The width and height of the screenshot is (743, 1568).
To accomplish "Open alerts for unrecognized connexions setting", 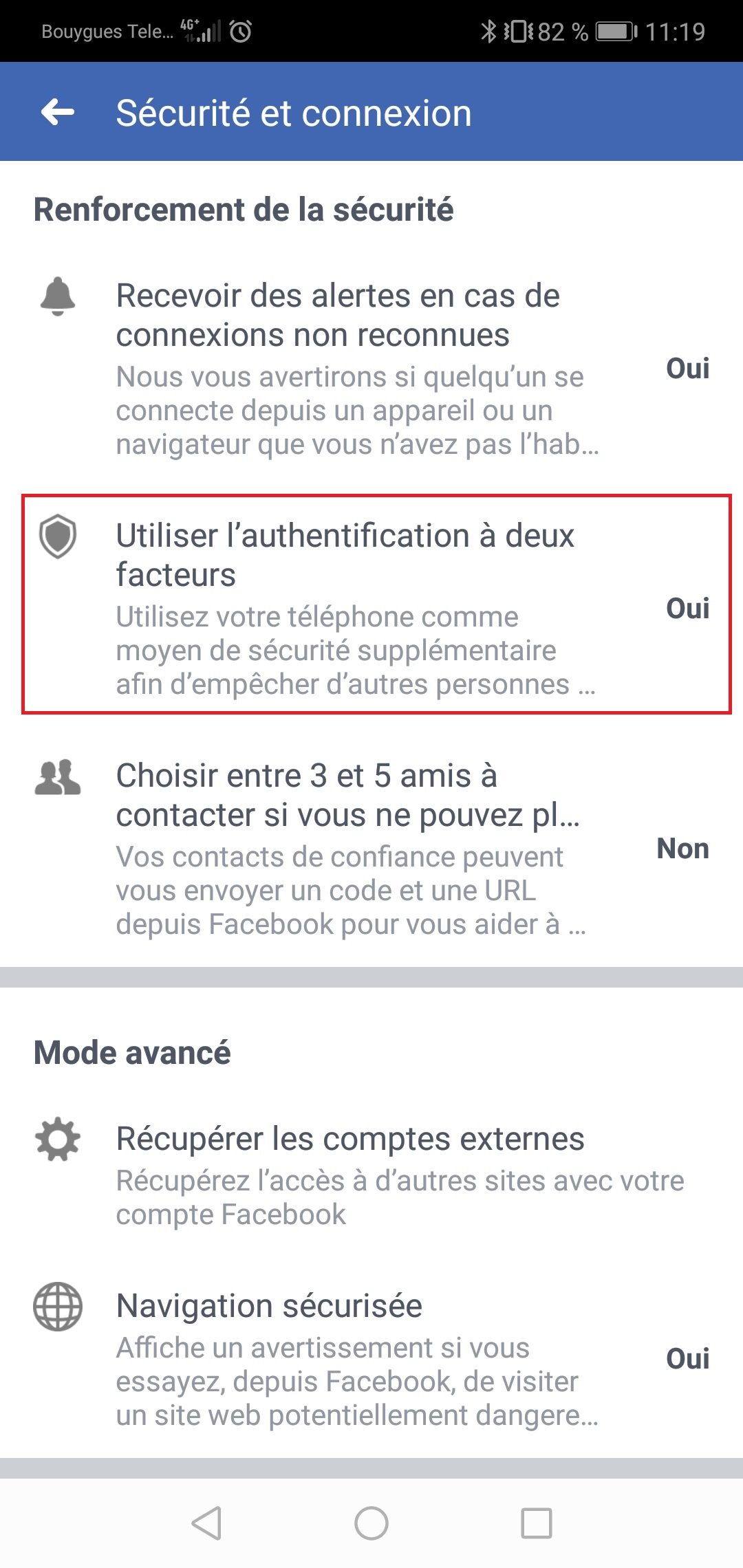I will [371, 369].
